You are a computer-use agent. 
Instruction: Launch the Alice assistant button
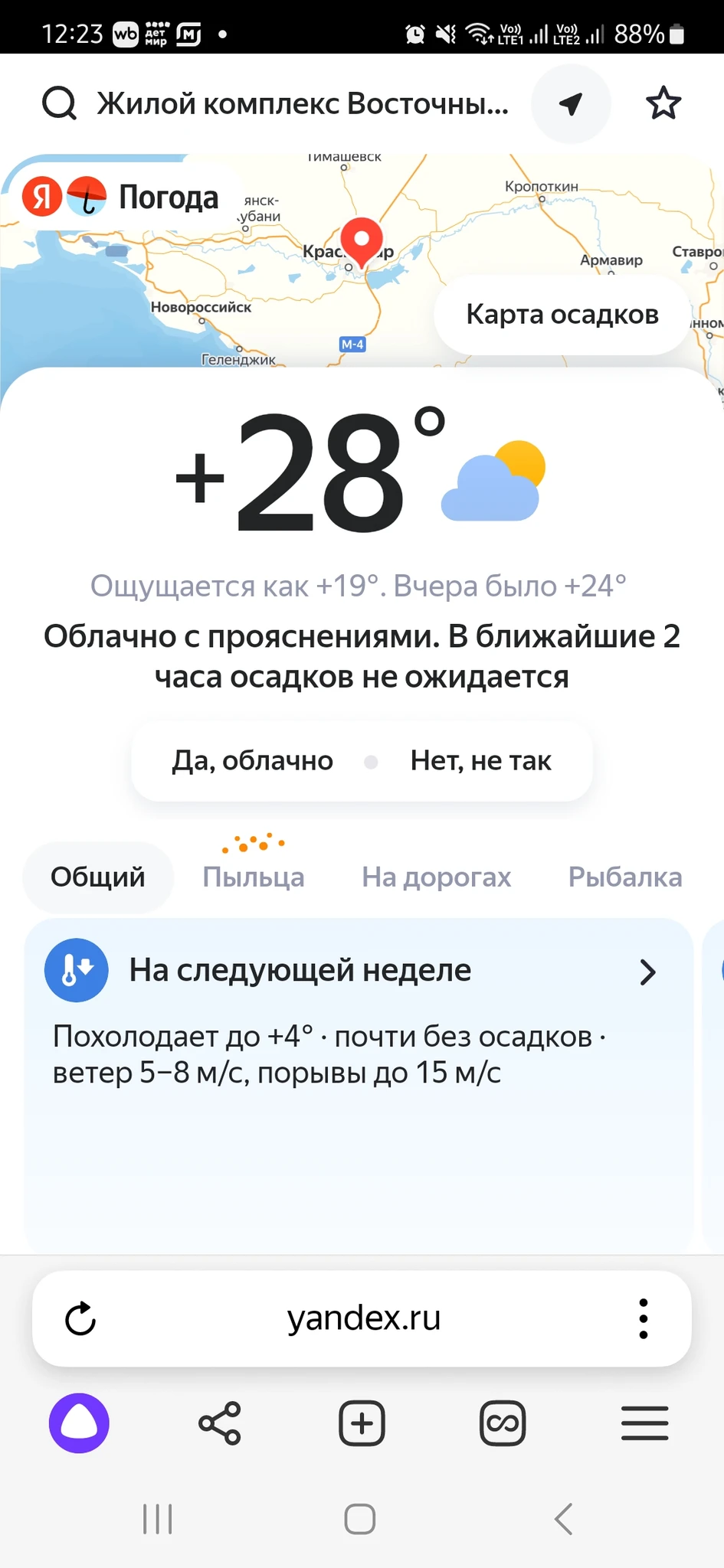pos(79,1423)
